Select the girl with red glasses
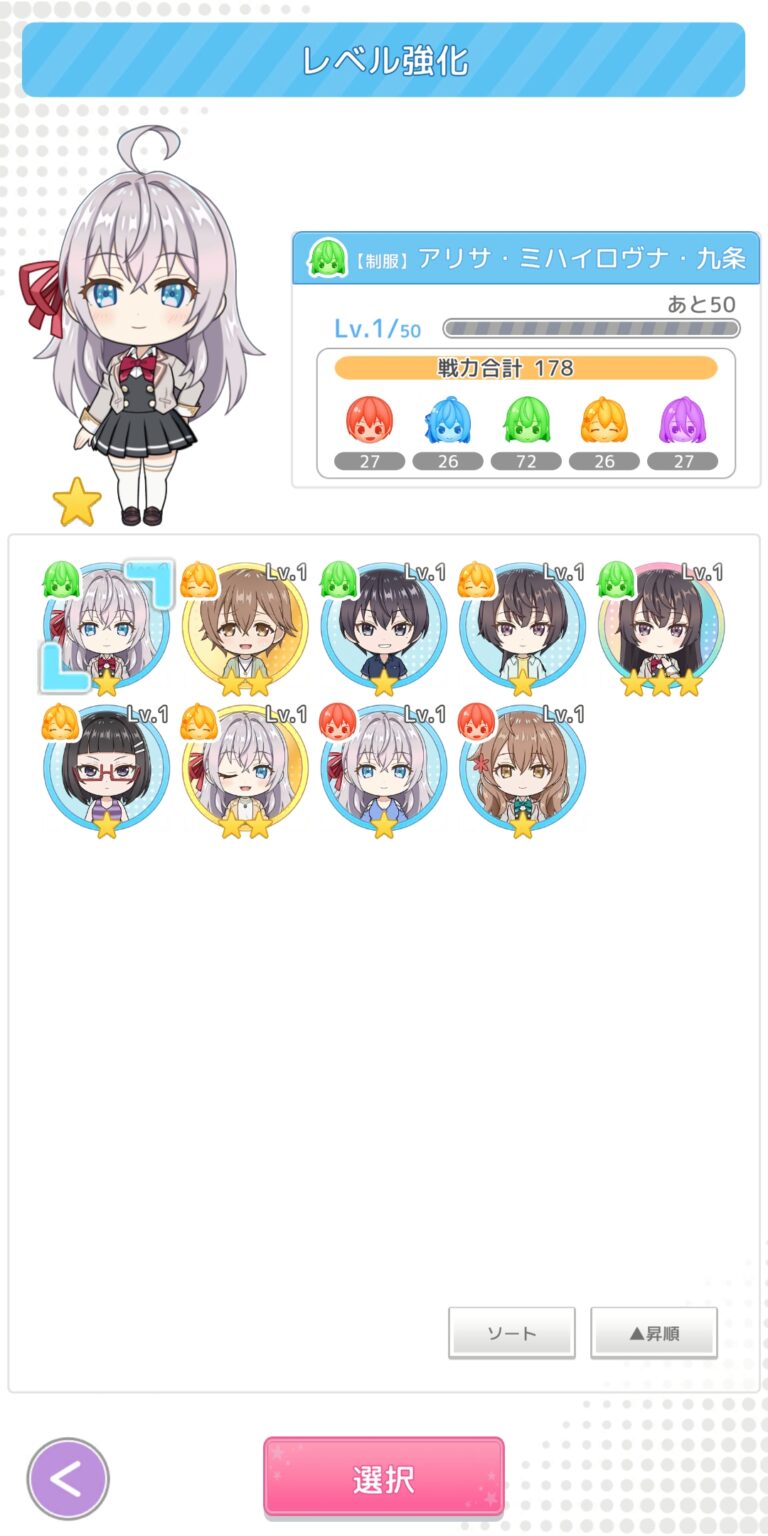768x1536 pixels. pyautogui.click(x=107, y=768)
